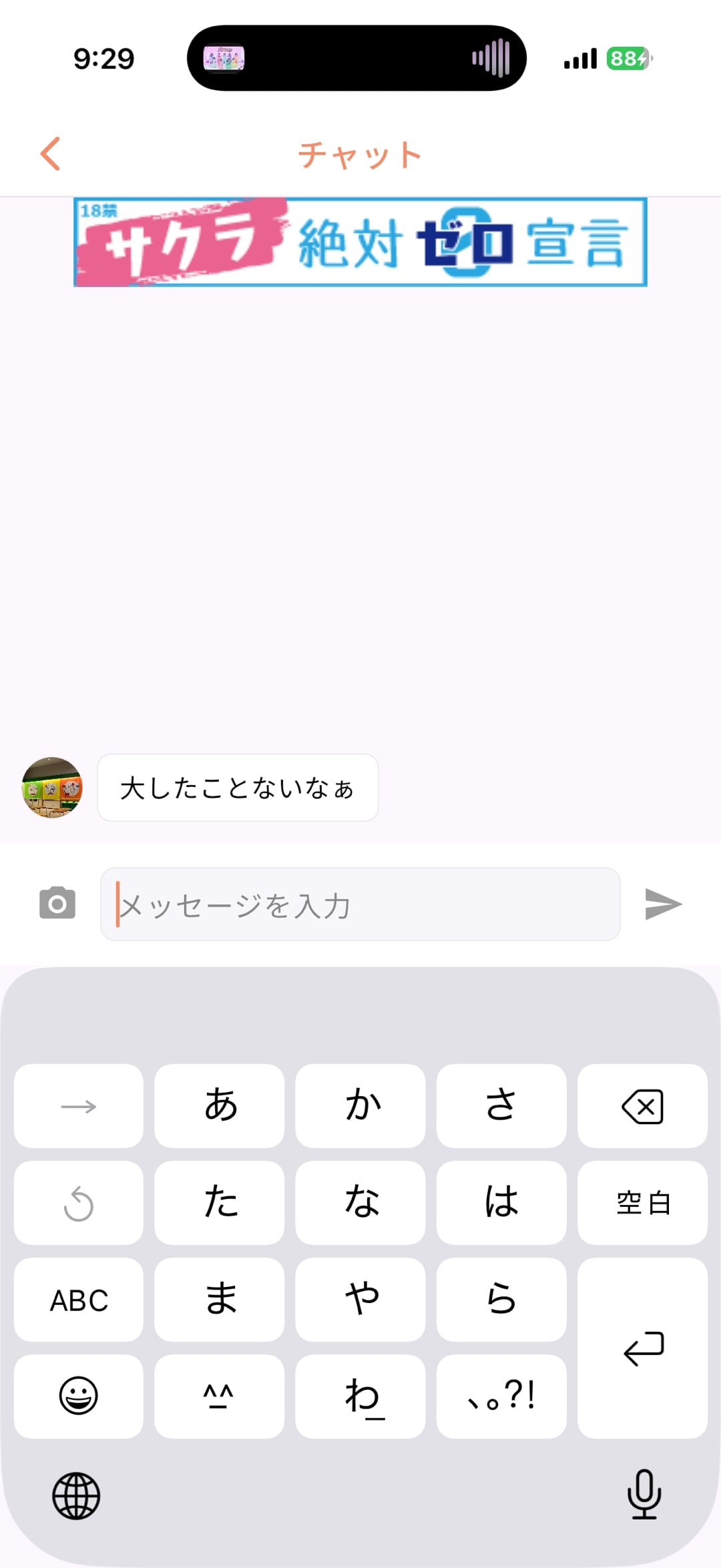The image size is (721, 1568).
Task: Send the message with the arrow icon
Action: (663, 904)
